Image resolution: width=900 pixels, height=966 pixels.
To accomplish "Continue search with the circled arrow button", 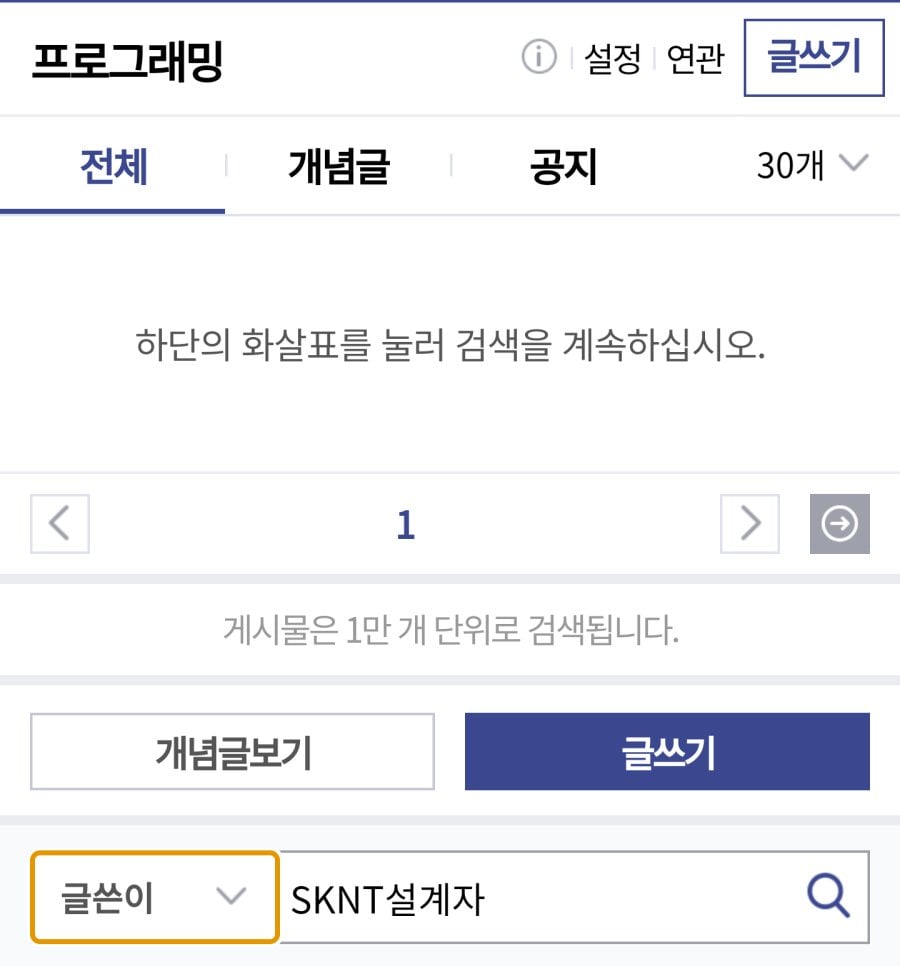I will (839, 523).
